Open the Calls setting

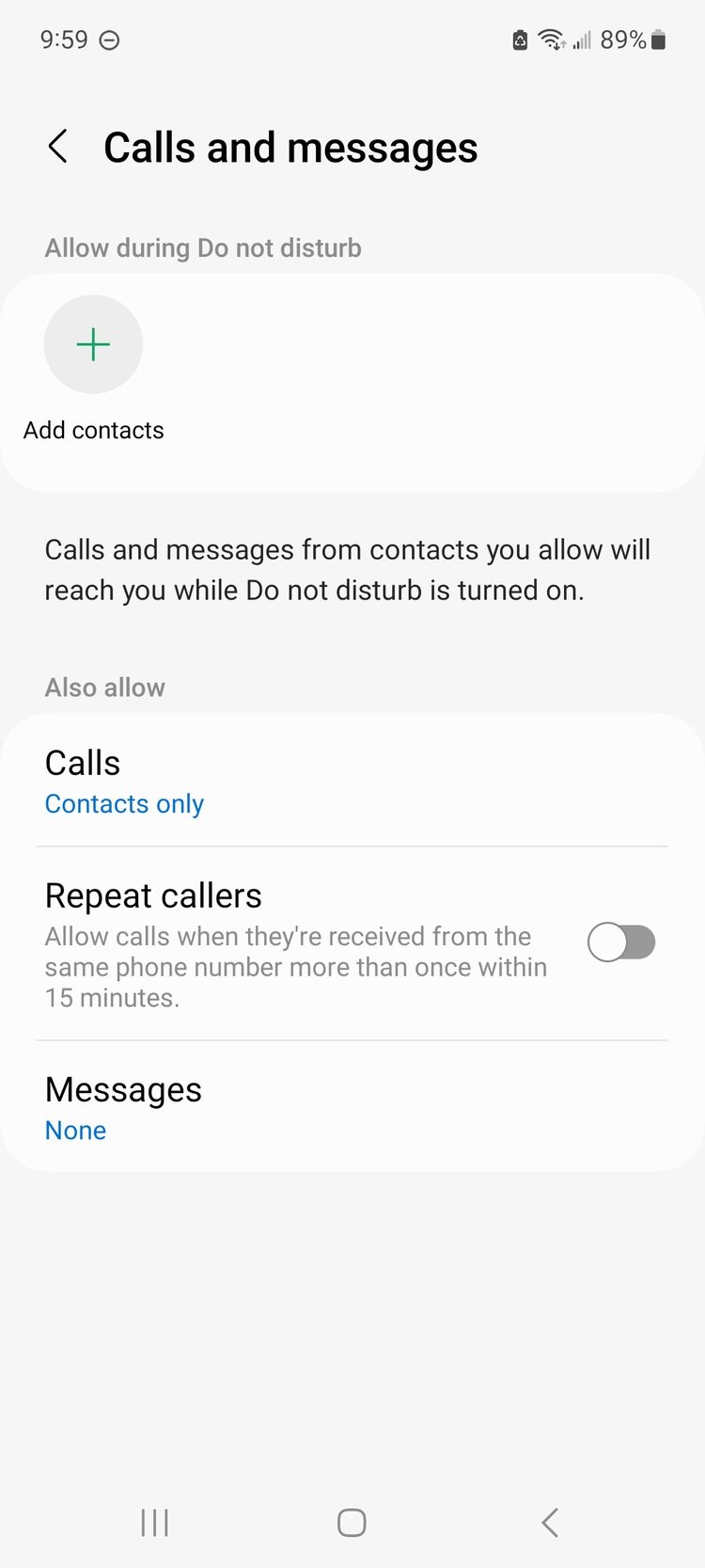(352, 781)
